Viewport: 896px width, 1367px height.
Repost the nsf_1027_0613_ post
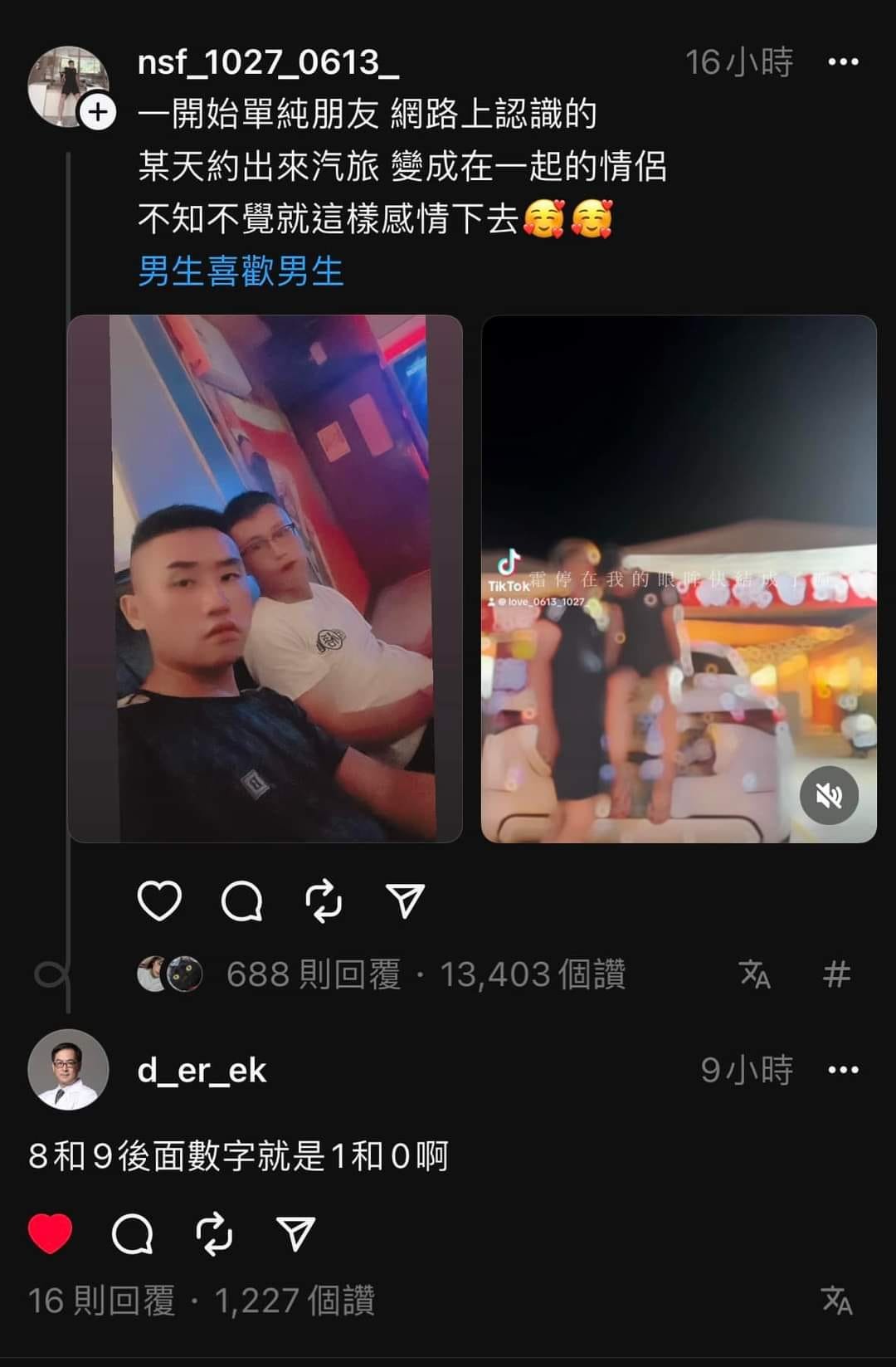click(324, 901)
